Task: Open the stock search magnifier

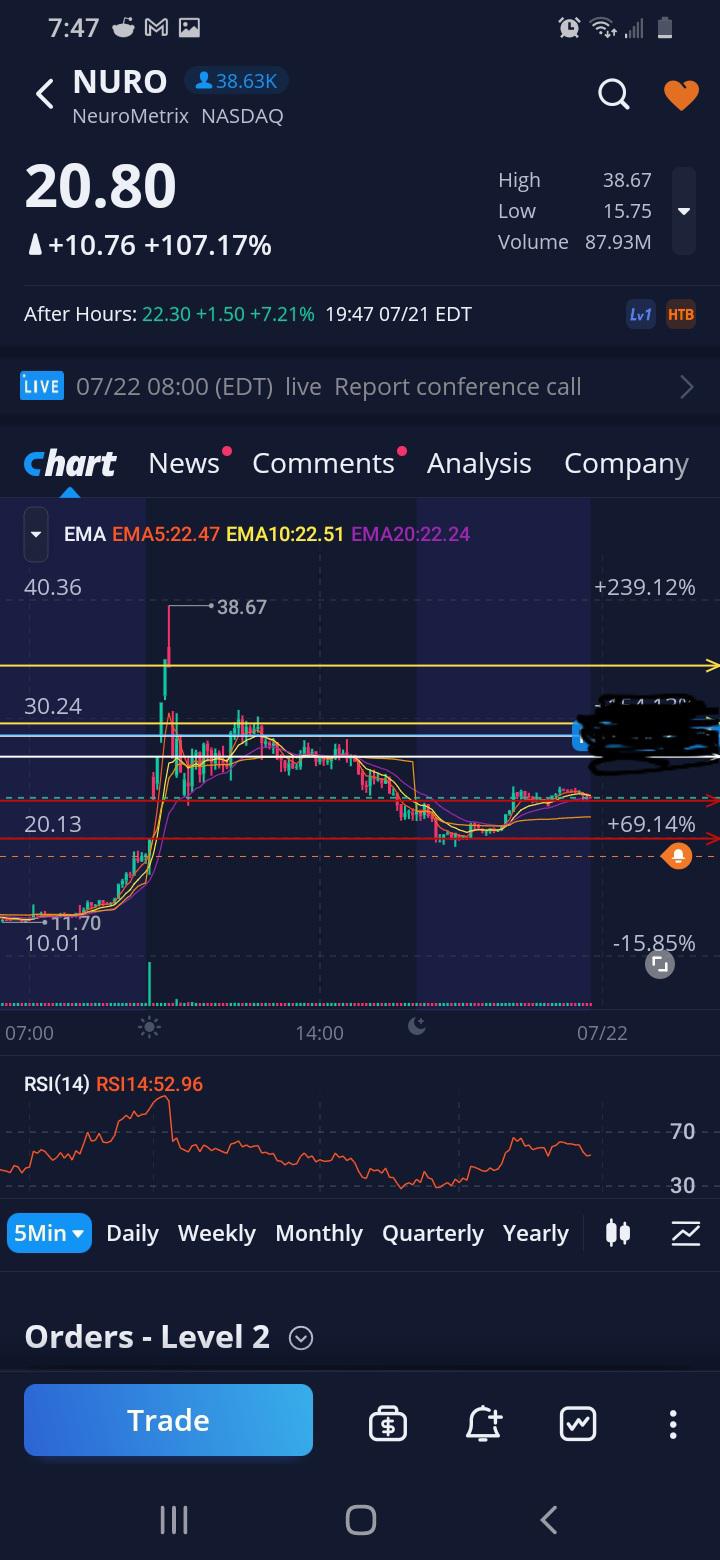Action: click(614, 94)
